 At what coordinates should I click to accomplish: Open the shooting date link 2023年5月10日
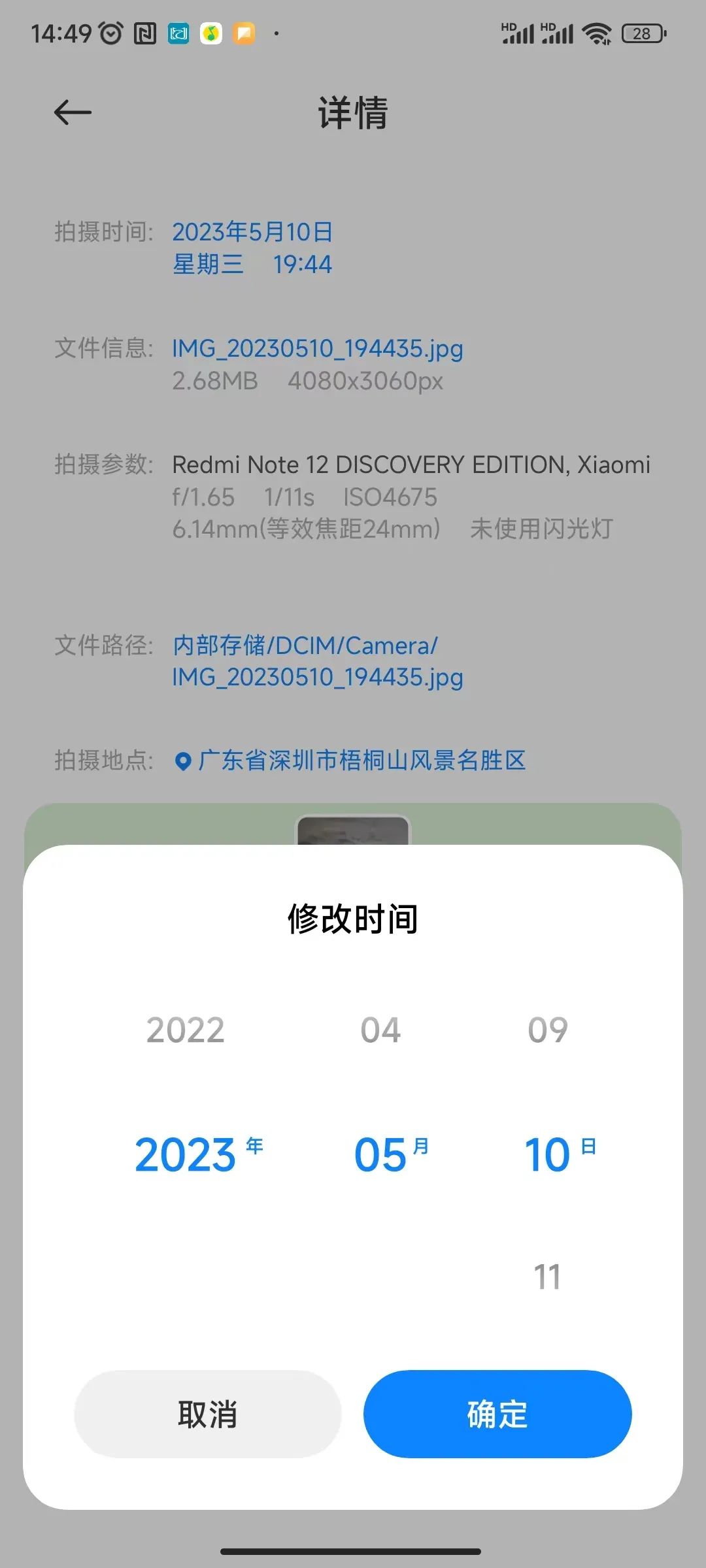[x=252, y=232]
